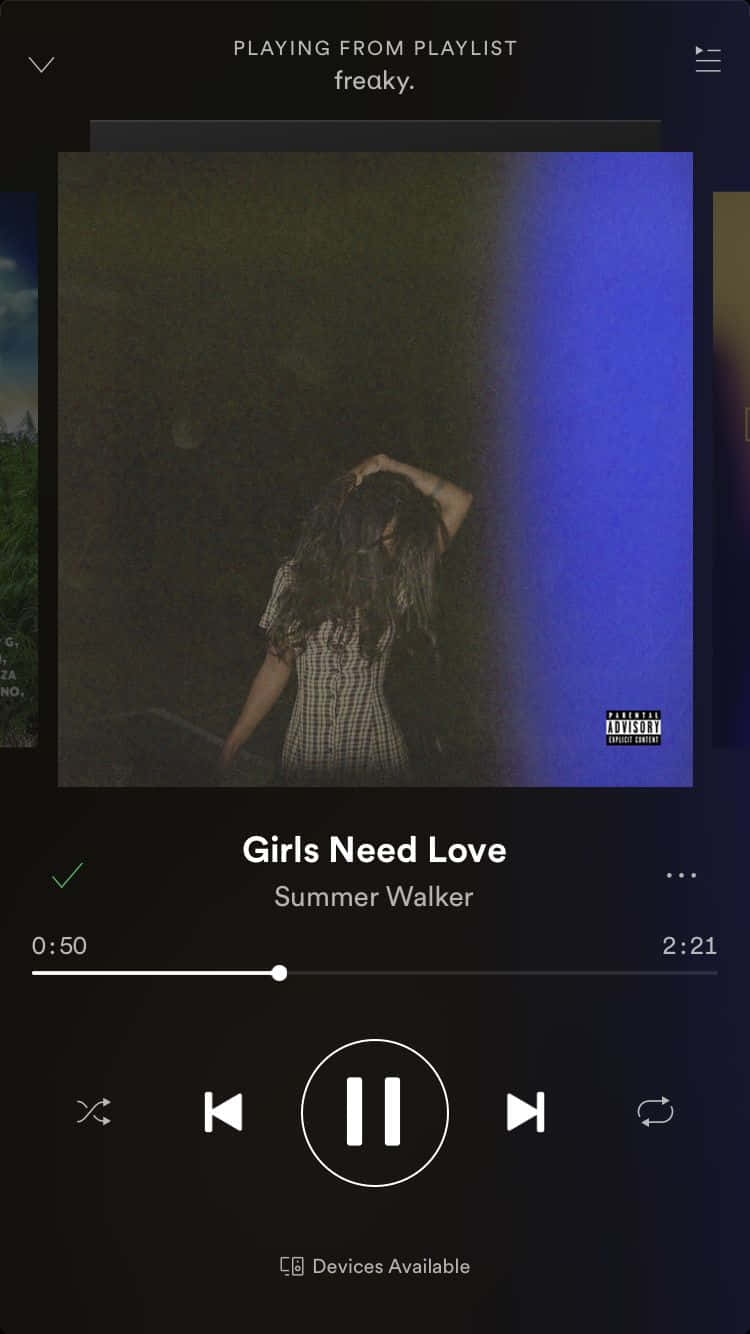Toggle repeat for this playlist

[657, 1111]
